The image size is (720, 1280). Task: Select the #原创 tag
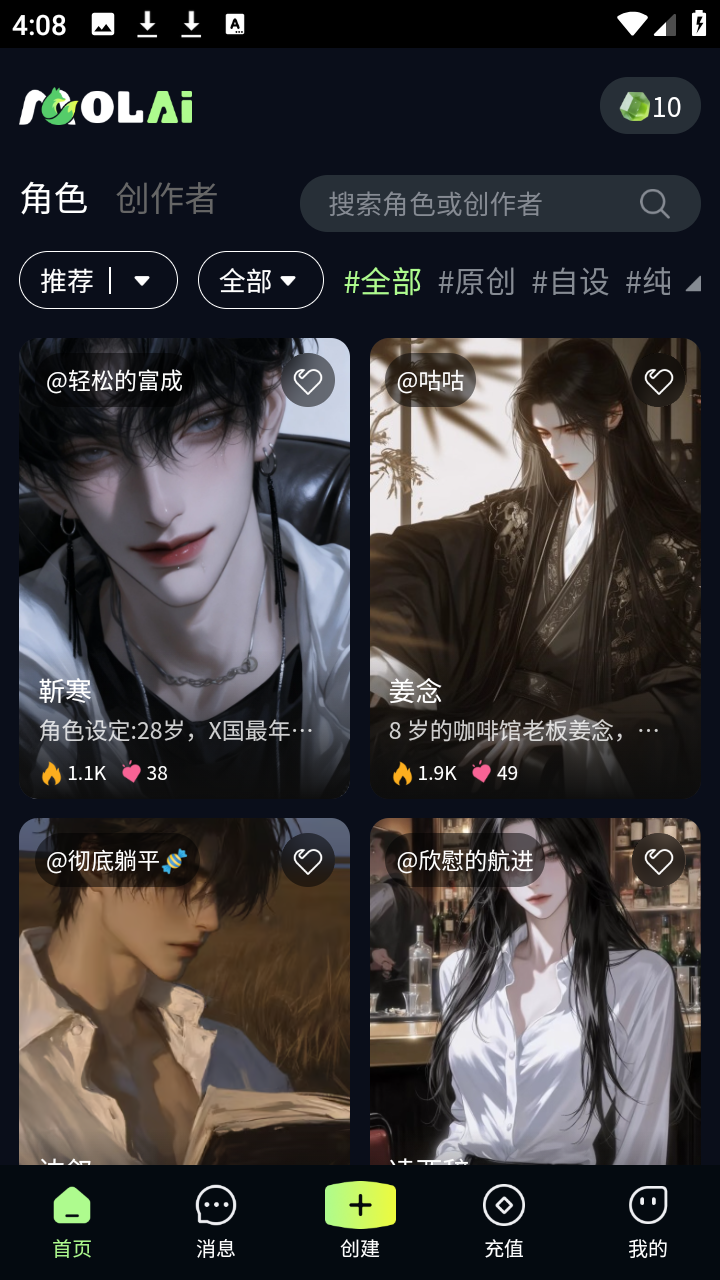point(476,282)
